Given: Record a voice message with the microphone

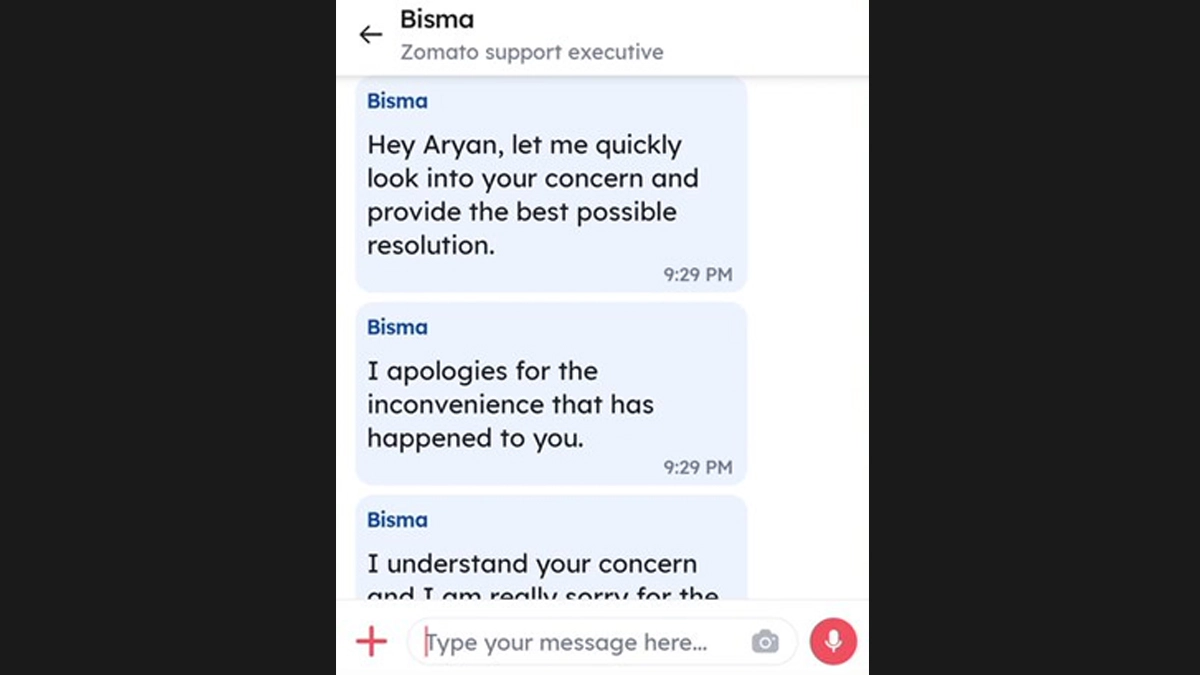Looking at the screenshot, I should click(x=833, y=641).
